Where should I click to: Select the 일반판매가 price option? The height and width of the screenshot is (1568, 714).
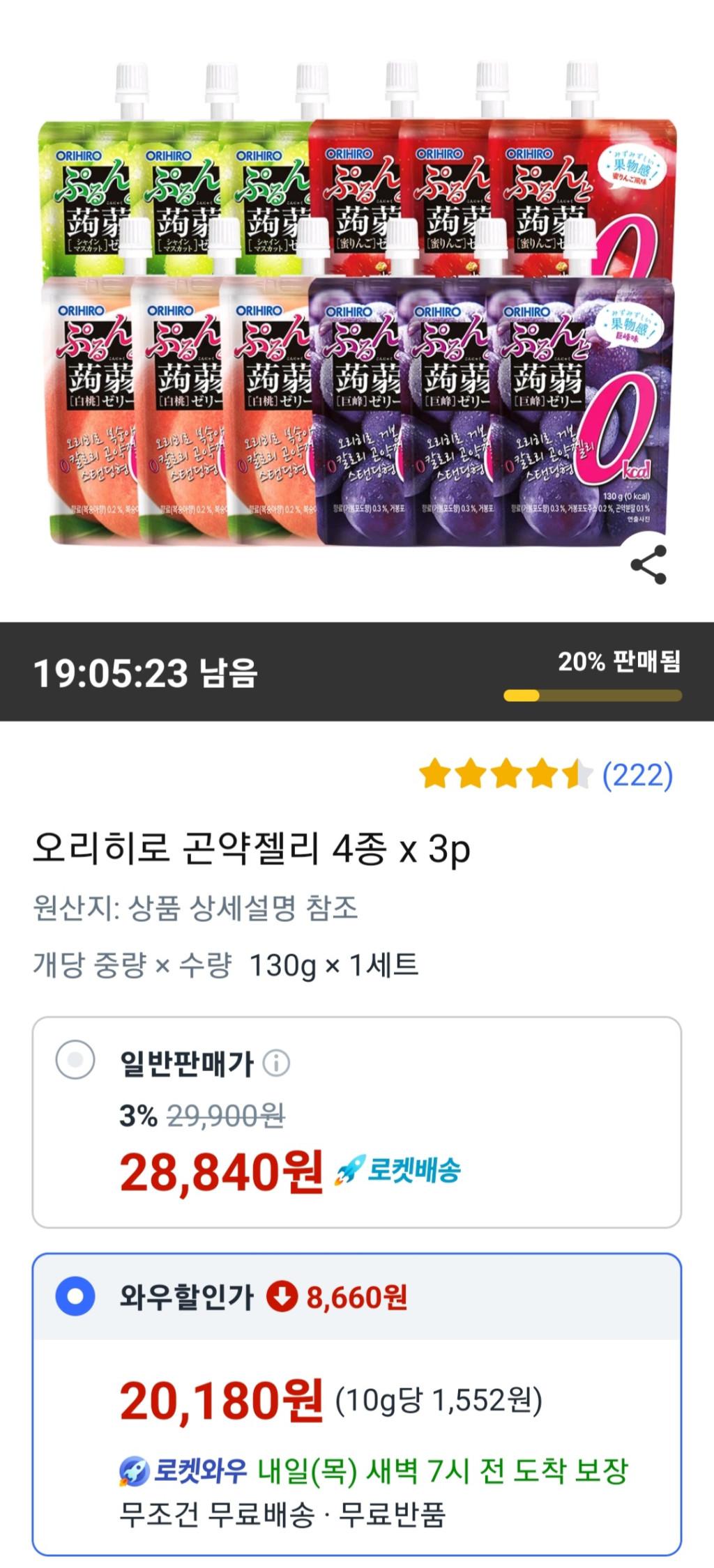click(x=75, y=1060)
